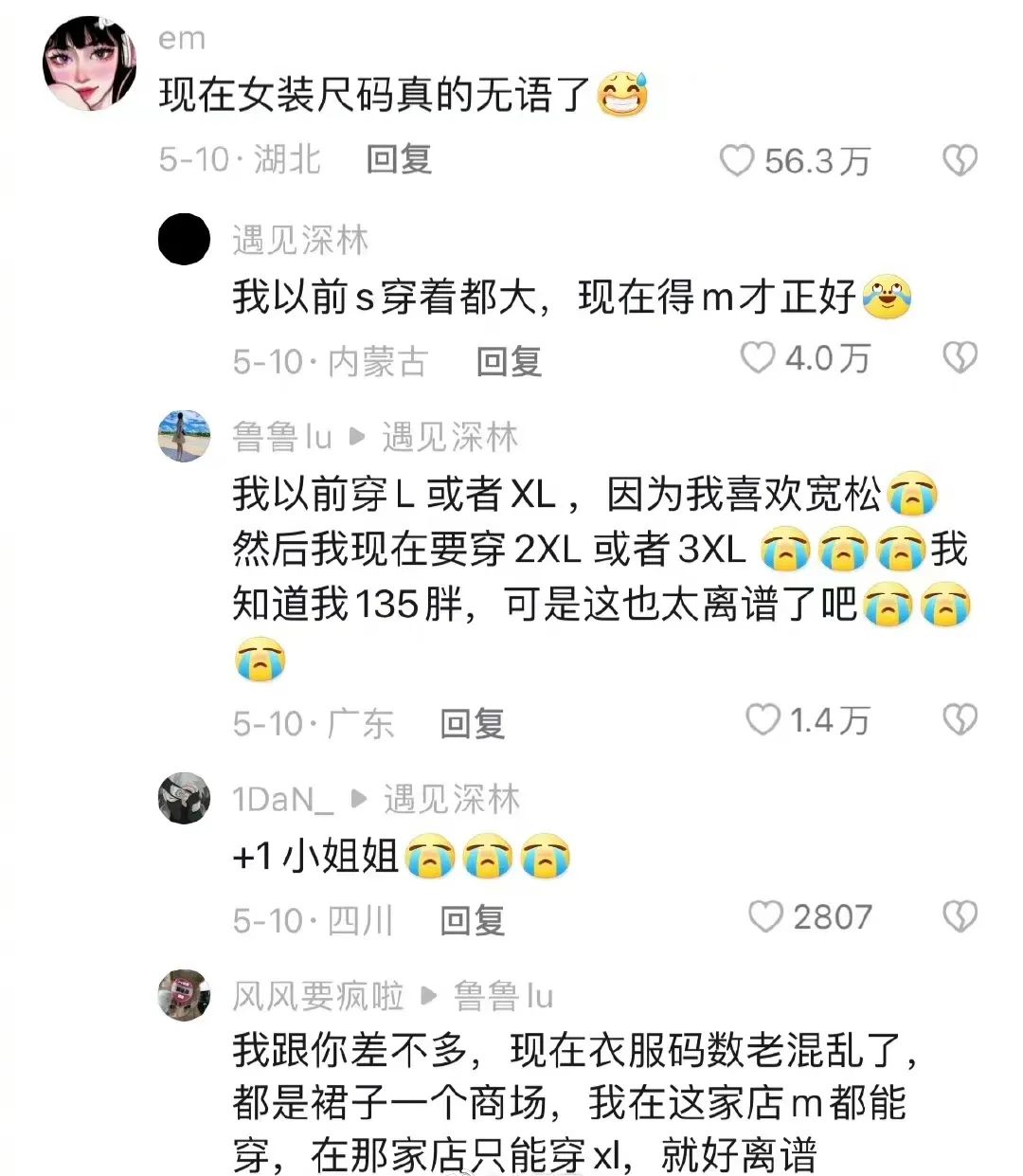Reply to 1DaN_'s comment
The width and height of the screenshot is (1023, 1176).
pos(472,920)
